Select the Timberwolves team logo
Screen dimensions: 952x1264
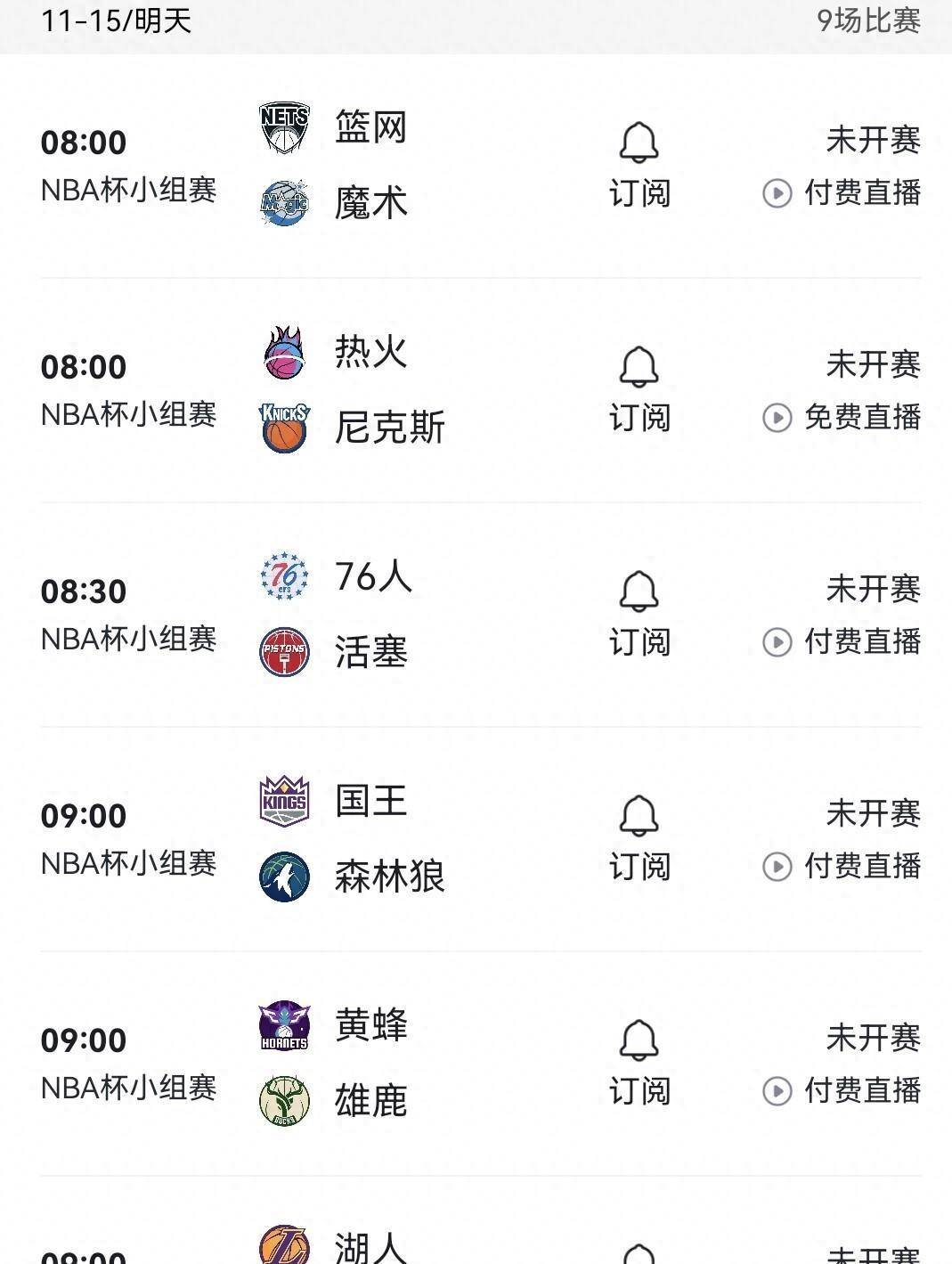pos(283,877)
